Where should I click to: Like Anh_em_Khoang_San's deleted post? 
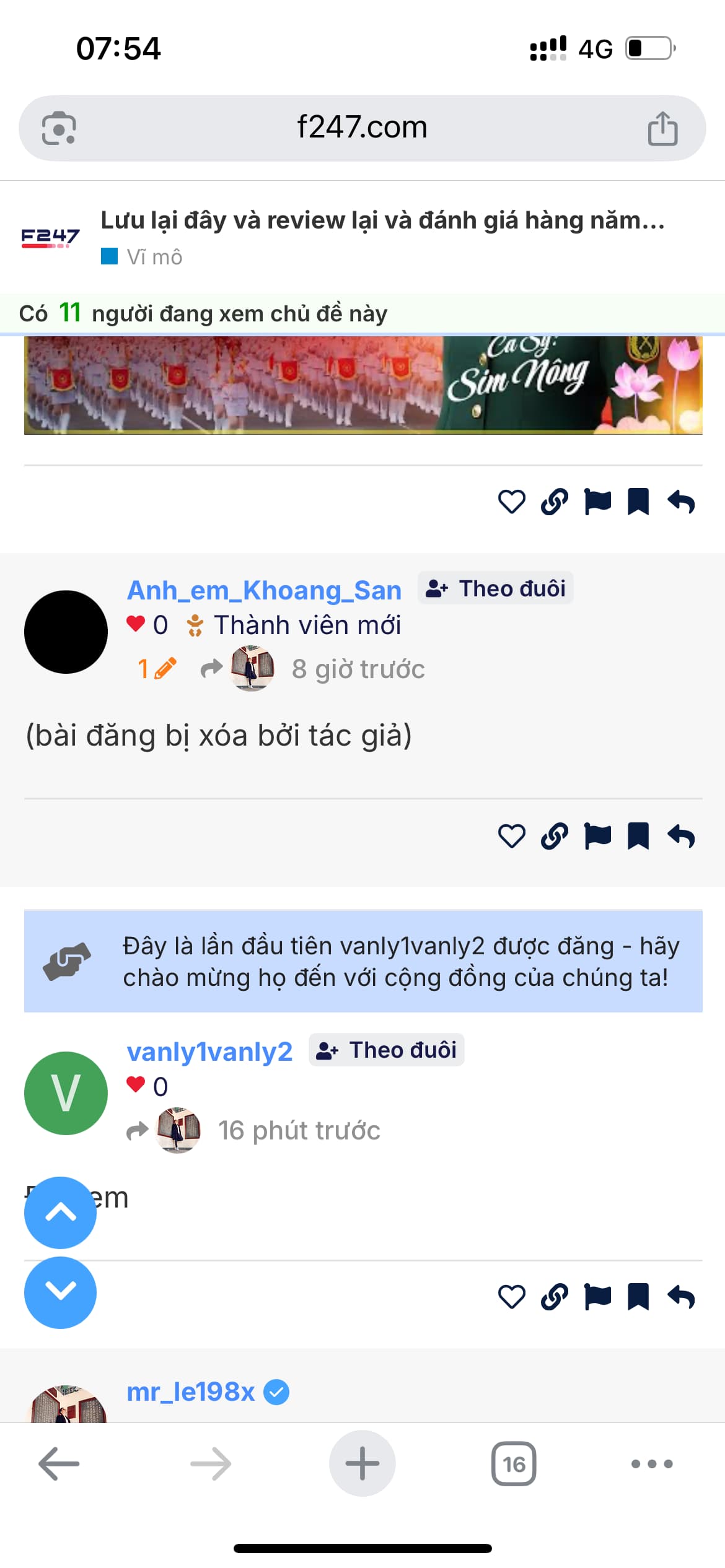(511, 837)
